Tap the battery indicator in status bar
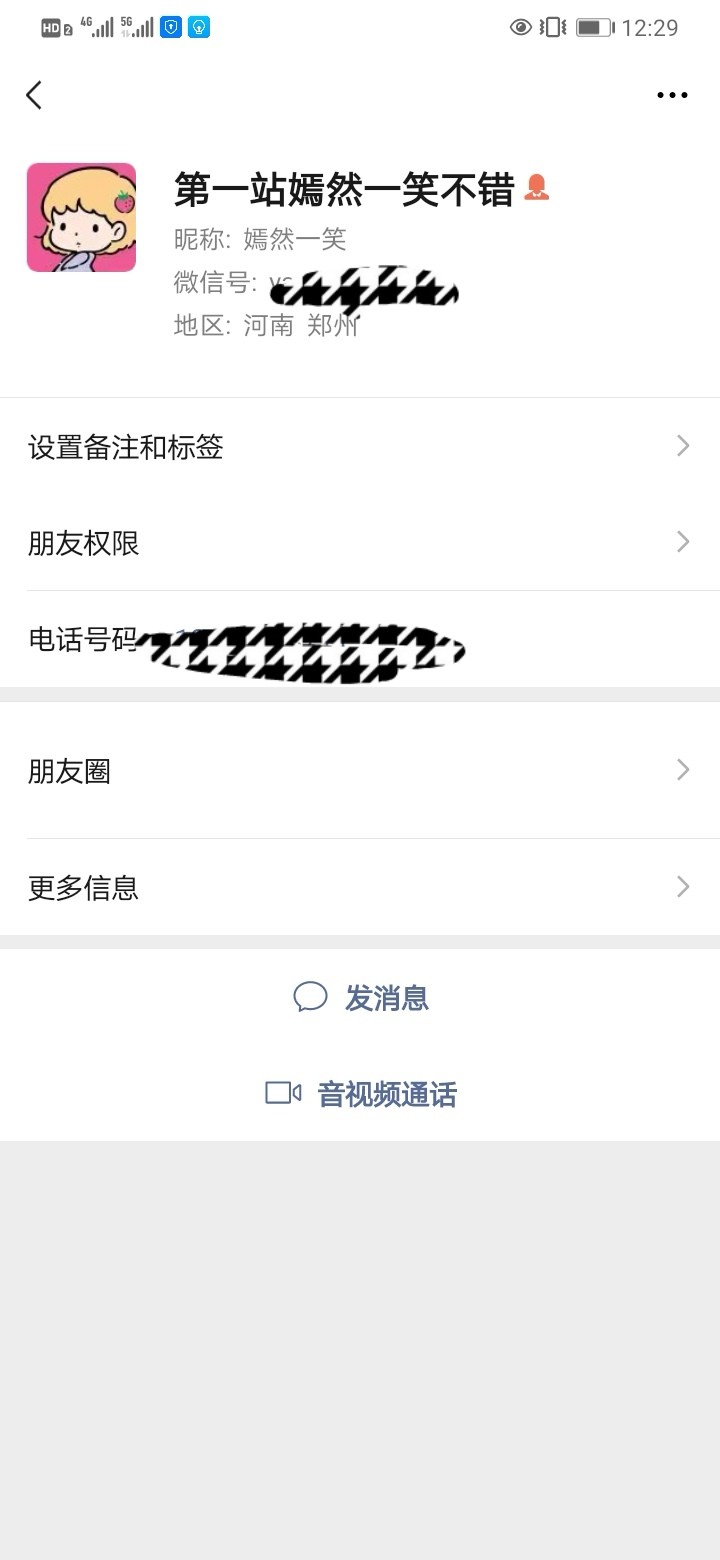 point(592,27)
